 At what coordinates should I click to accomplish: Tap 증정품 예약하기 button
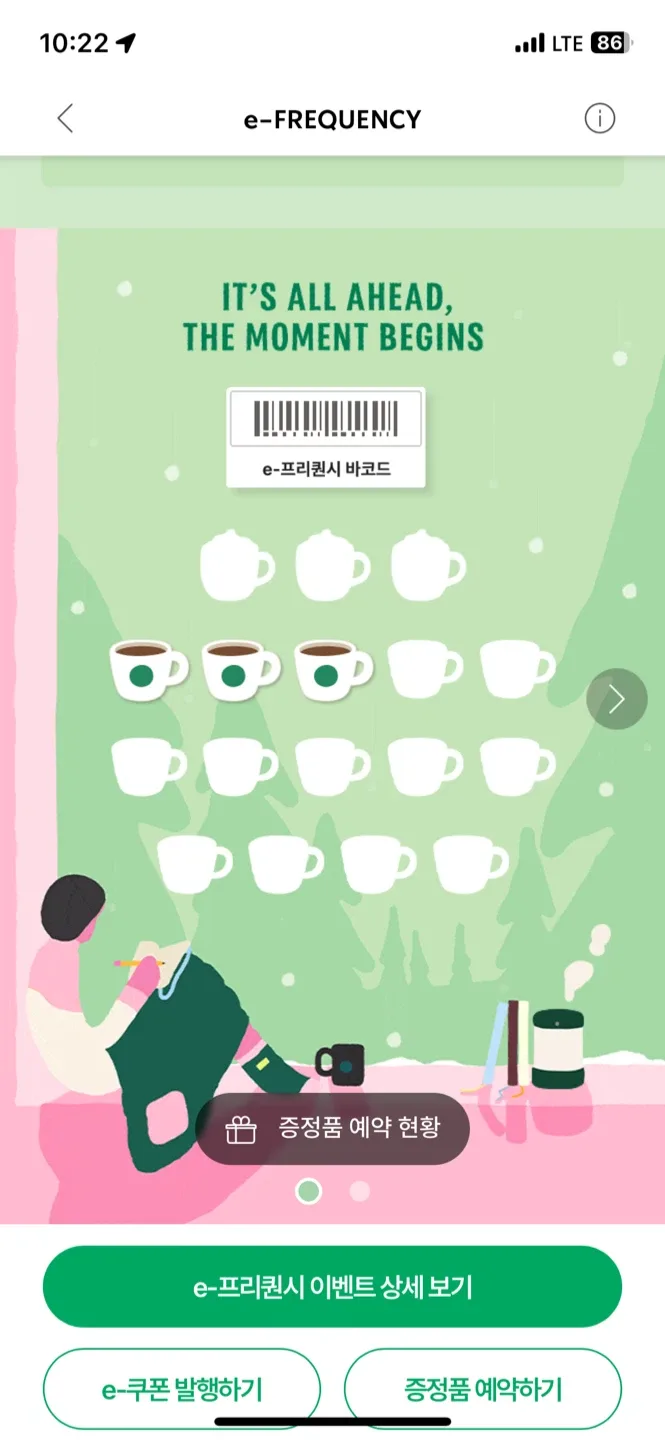(x=482, y=1389)
